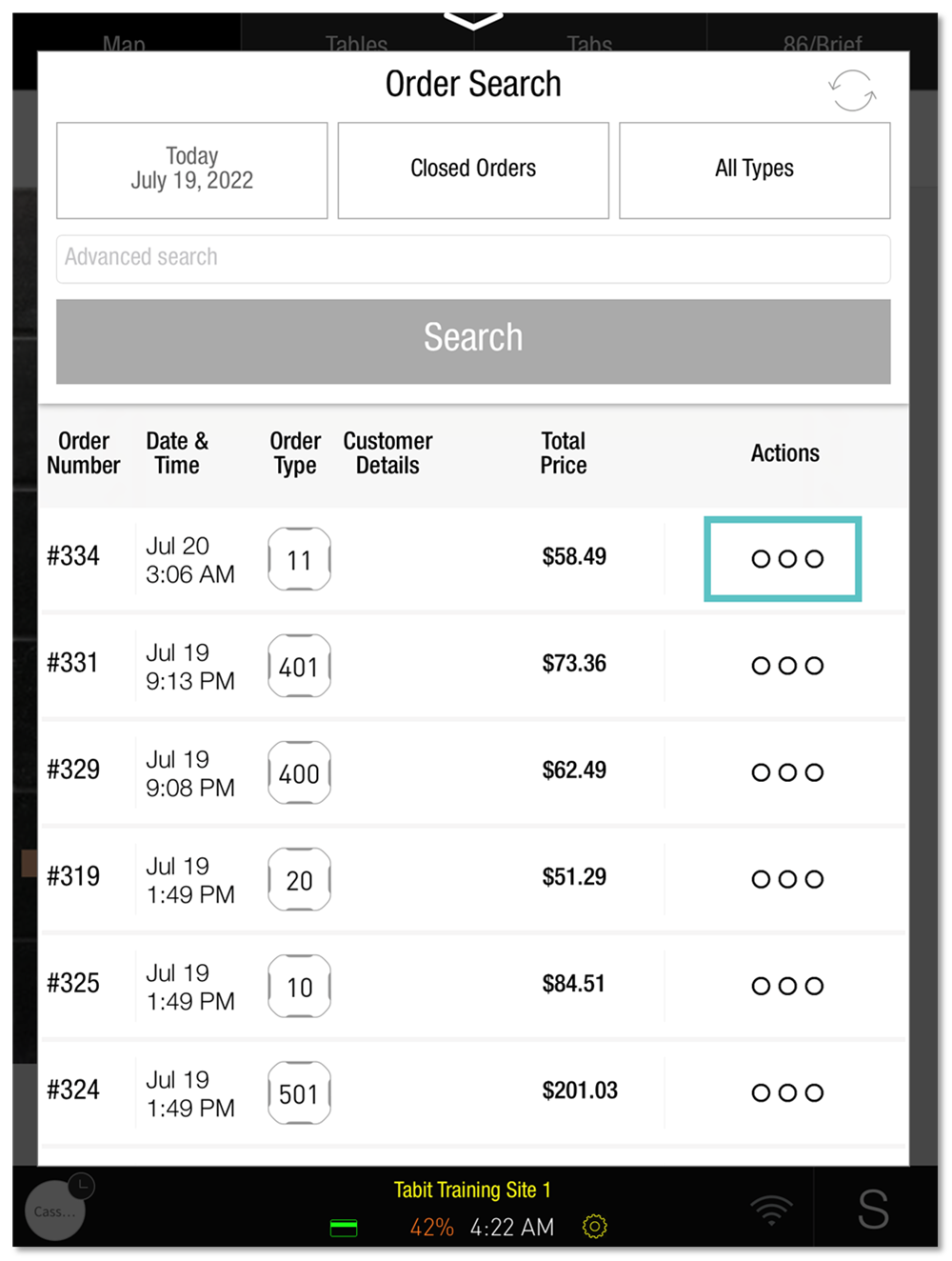
Task: Open the settings gear in the bottom bar
Action: pos(594,1227)
